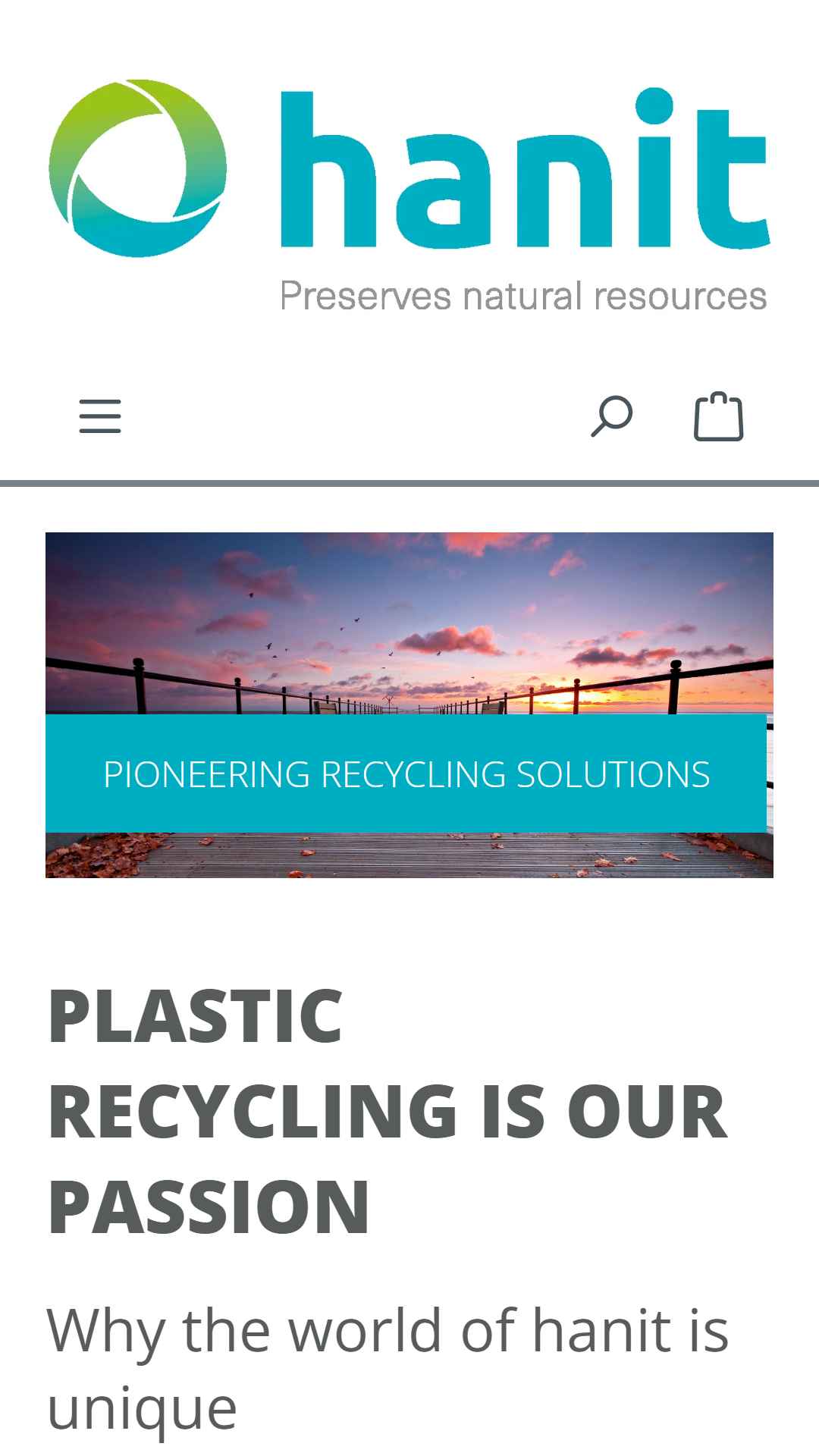Tap the hanit logo to go home
The width and height of the screenshot is (819, 1456).
(409, 196)
